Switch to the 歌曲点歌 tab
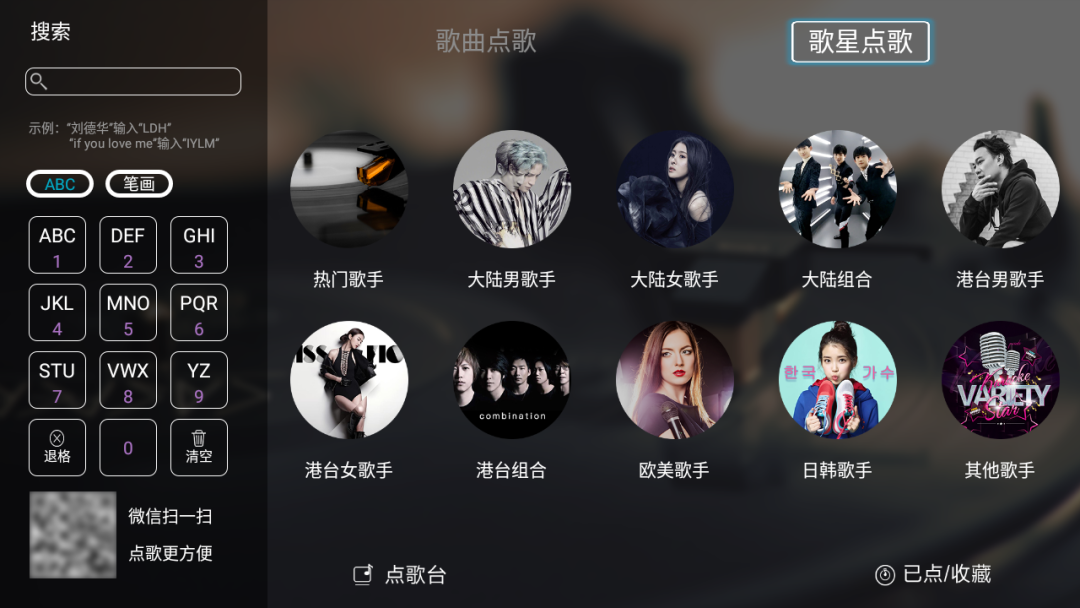Viewport: 1080px width, 608px height. (x=486, y=41)
